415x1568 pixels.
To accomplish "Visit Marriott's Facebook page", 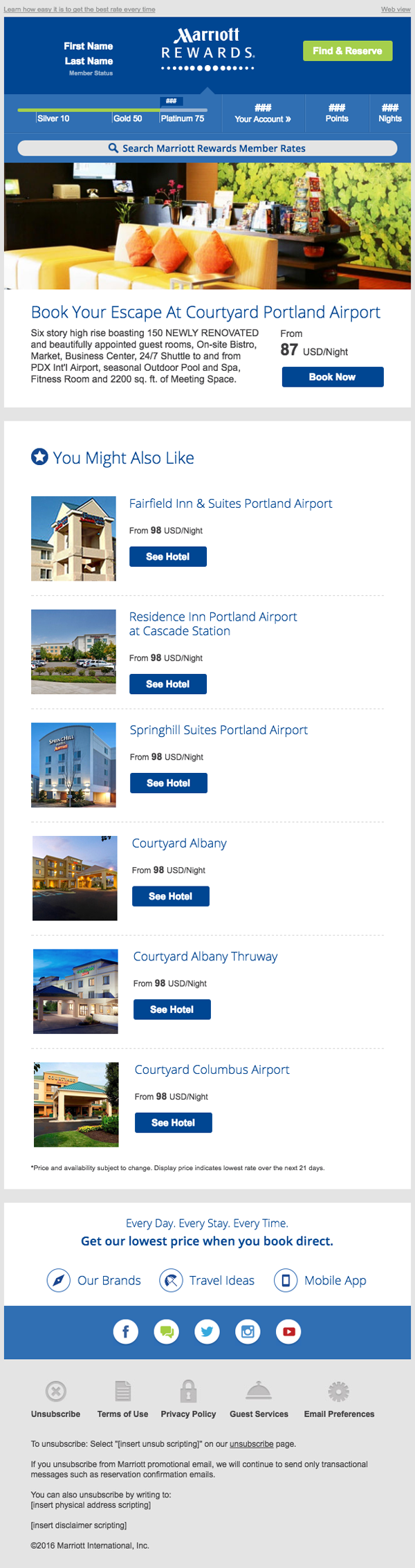I will (x=126, y=1331).
